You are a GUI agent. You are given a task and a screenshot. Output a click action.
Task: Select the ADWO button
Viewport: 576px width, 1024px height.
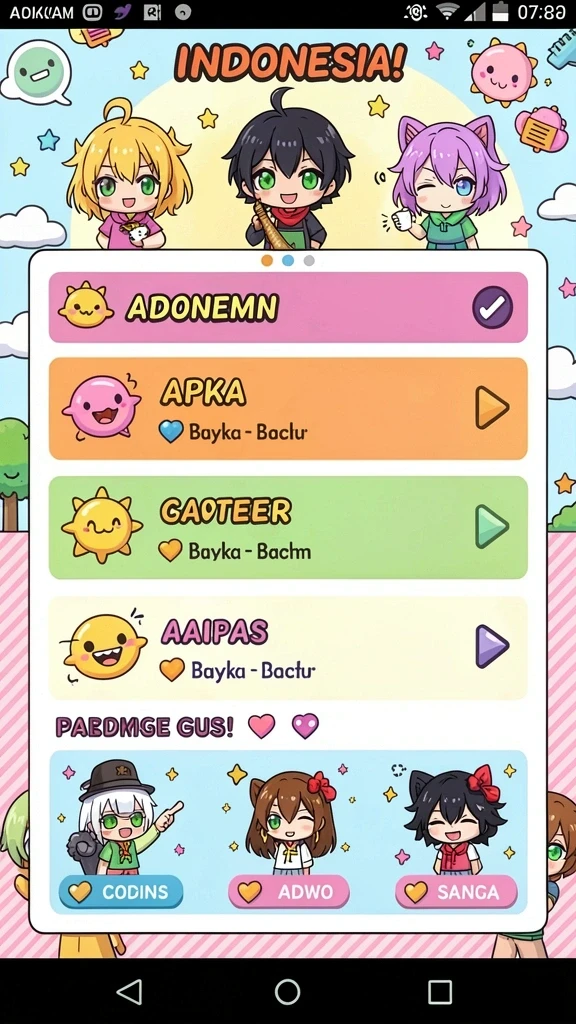[289, 892]
